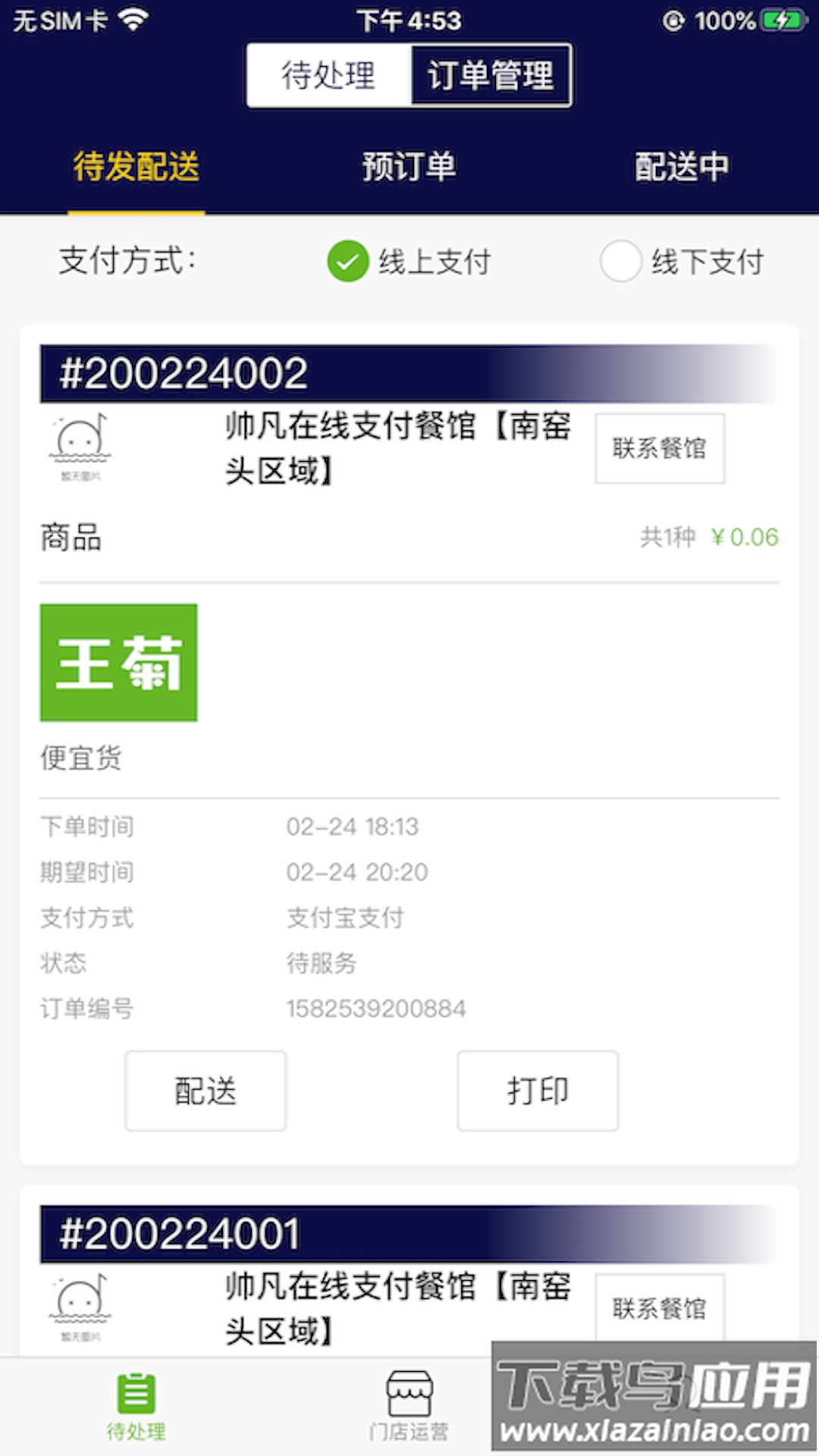Switch to the 订单管理 tab

pos(491,75)
